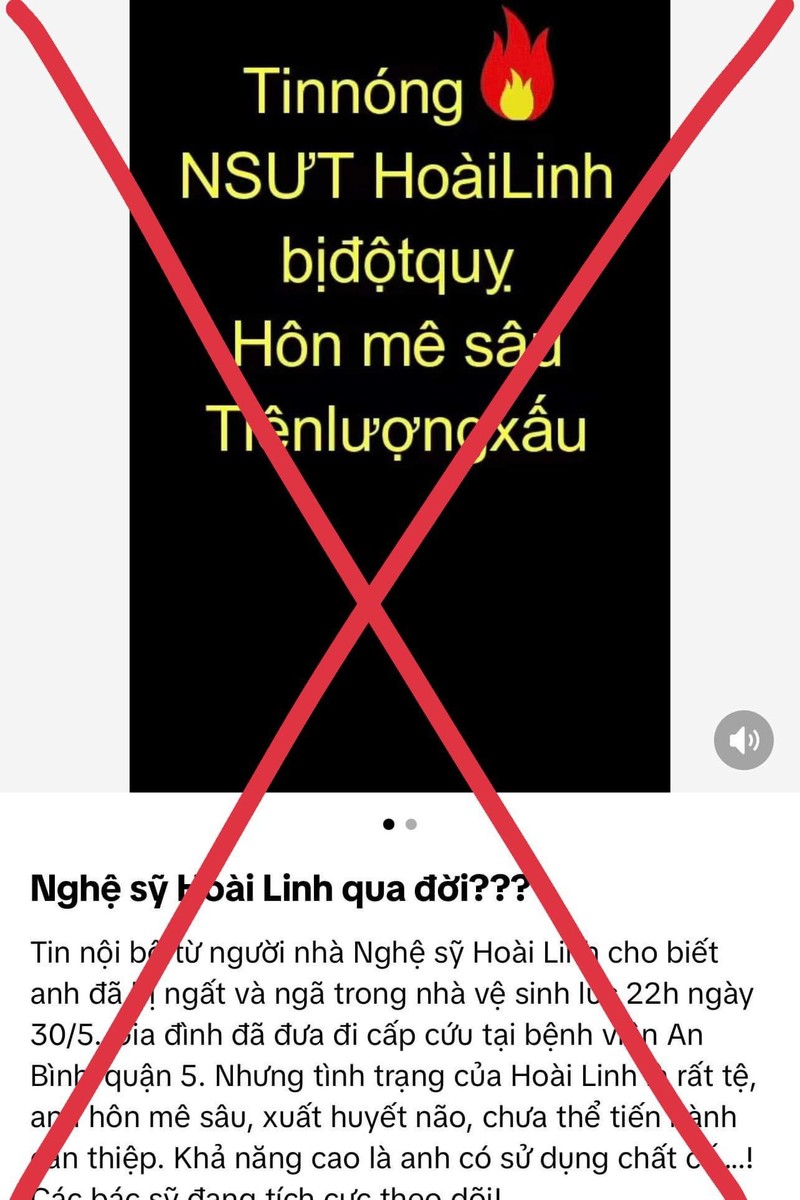Return to the first slide of the carousel

click(x=390, y=826)
